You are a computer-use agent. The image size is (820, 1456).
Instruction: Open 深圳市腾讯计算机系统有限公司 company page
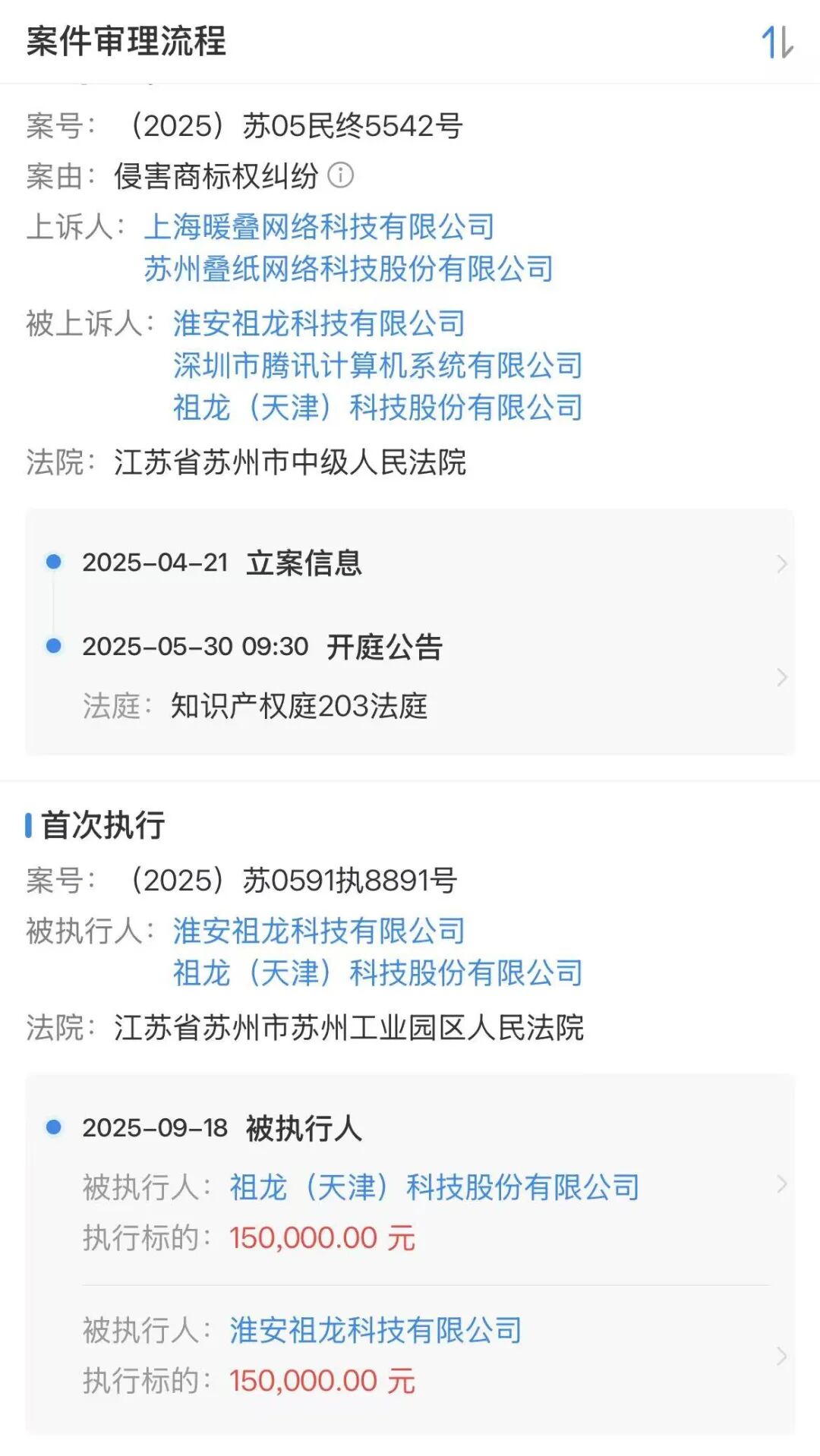coord(377,365)
